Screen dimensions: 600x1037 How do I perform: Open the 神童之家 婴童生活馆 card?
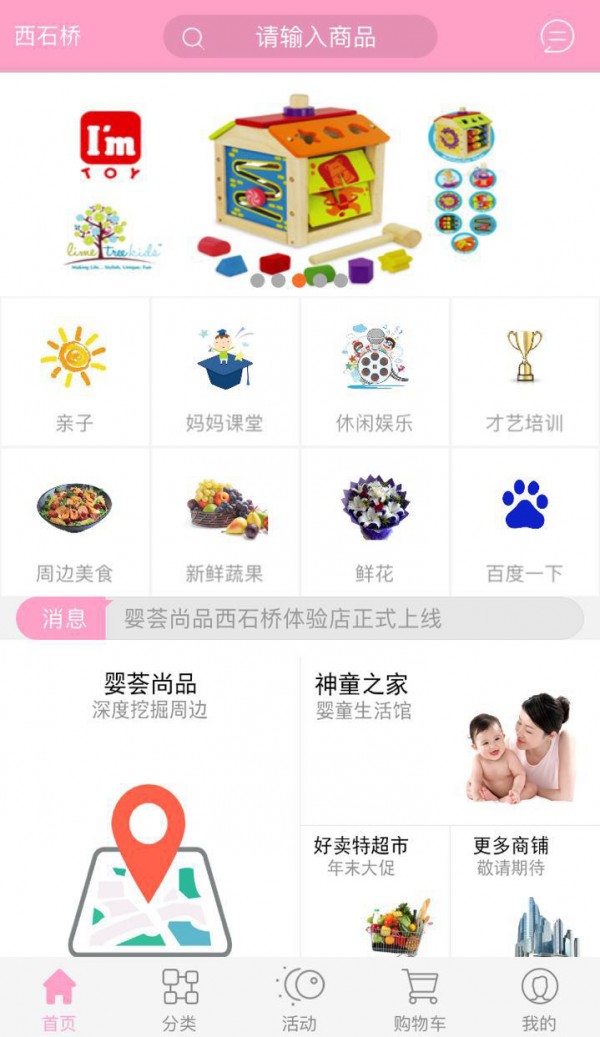(x=450, y=740)
